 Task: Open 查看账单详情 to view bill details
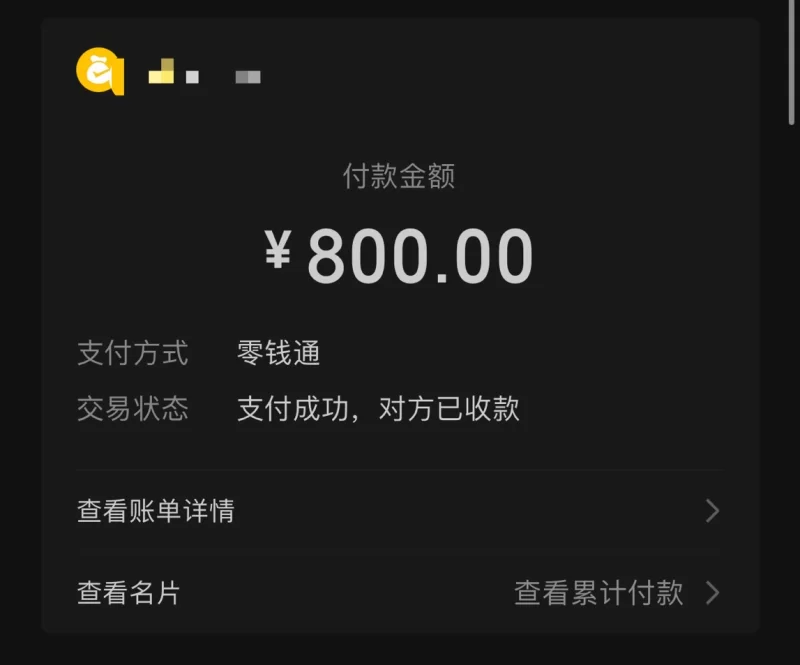(x=156, y=511)
